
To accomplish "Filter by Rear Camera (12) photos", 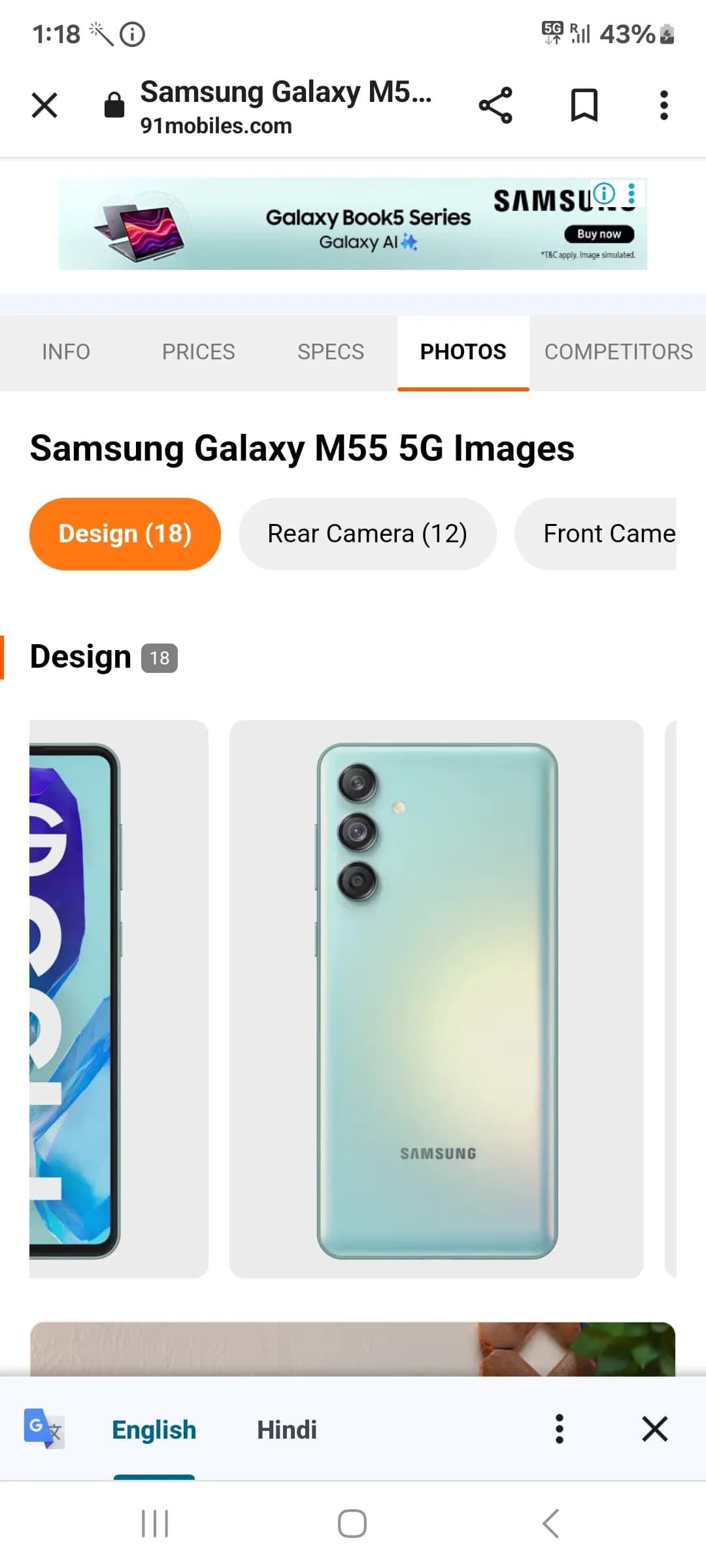I will [367, 534].
